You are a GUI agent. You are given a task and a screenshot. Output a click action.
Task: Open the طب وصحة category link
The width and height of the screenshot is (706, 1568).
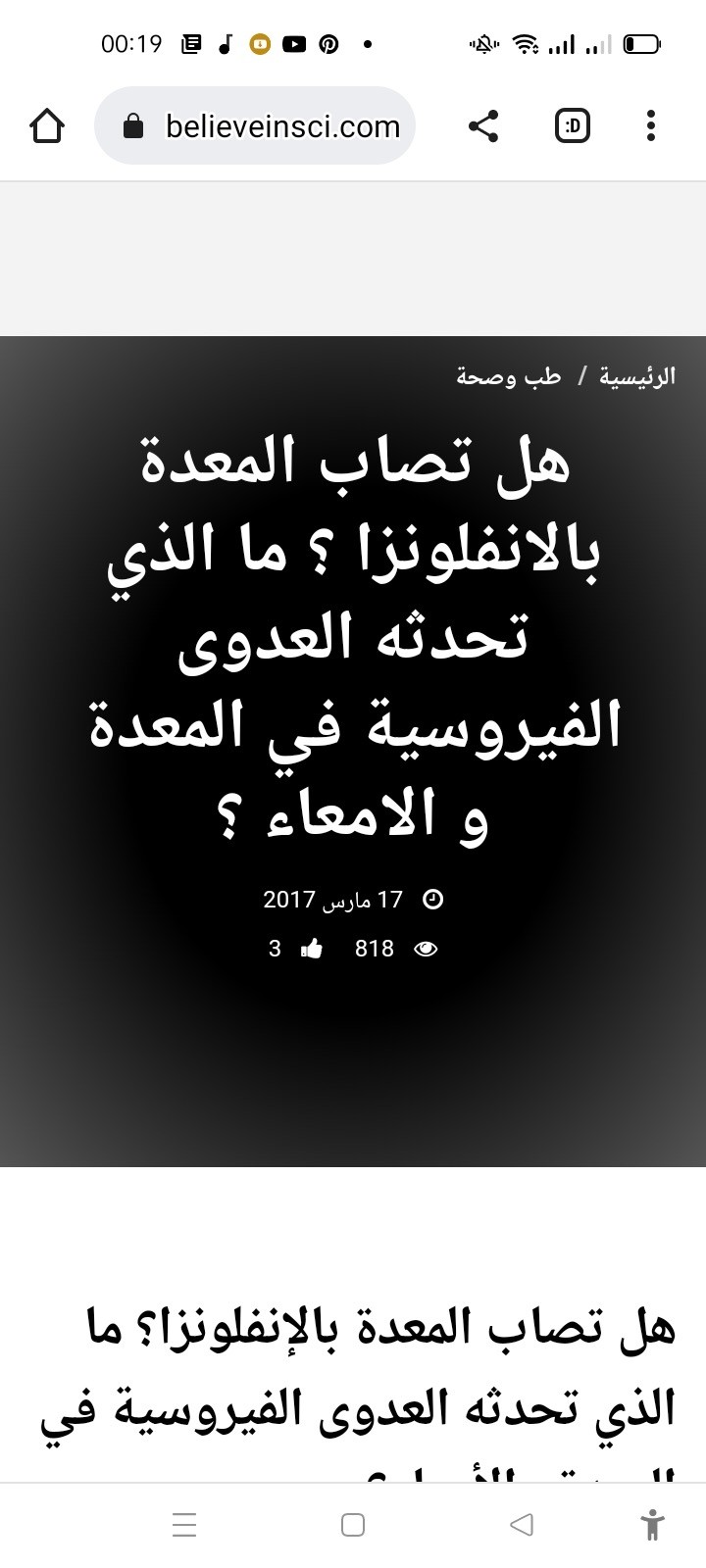pos(508,376)
